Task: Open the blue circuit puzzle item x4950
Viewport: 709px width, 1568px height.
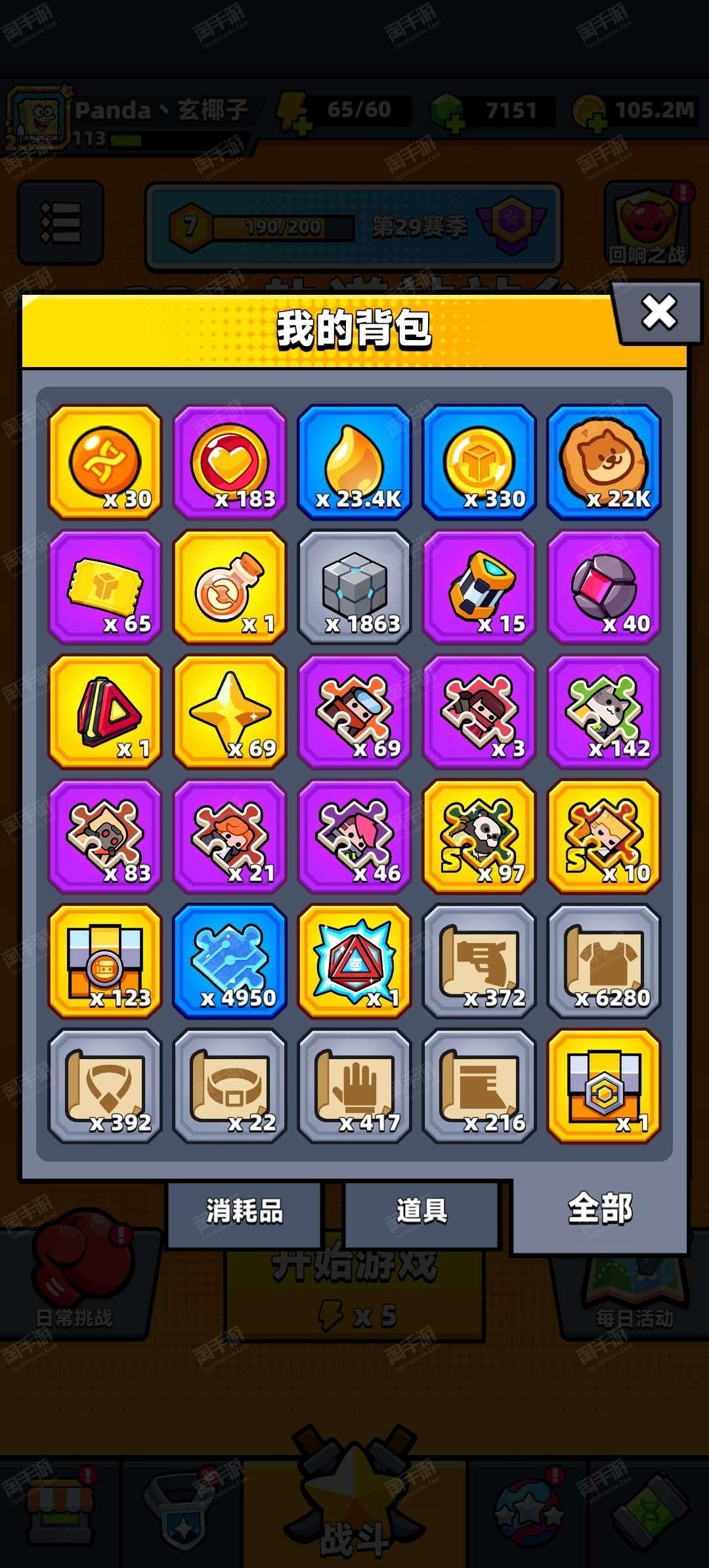Action: 230,961
